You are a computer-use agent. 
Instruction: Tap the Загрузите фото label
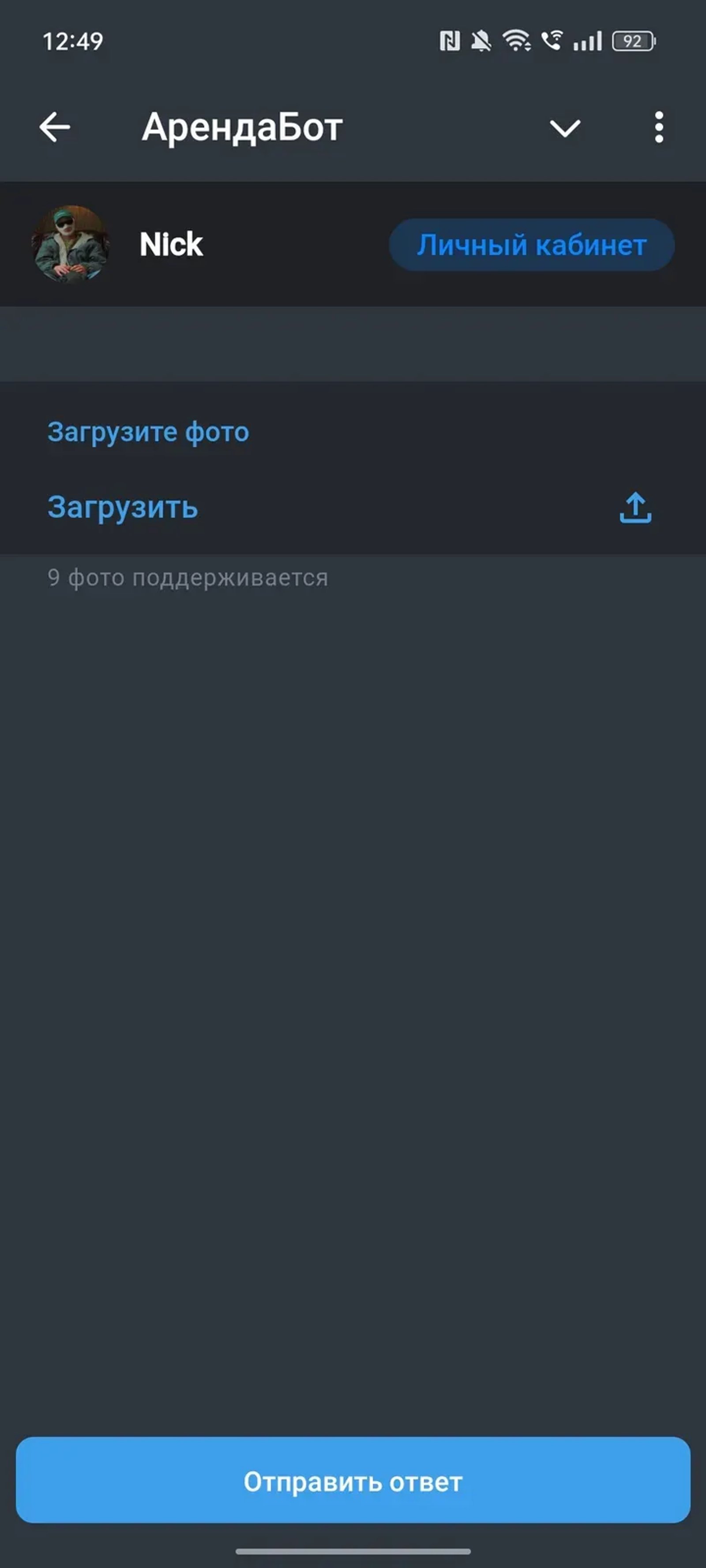147,432
